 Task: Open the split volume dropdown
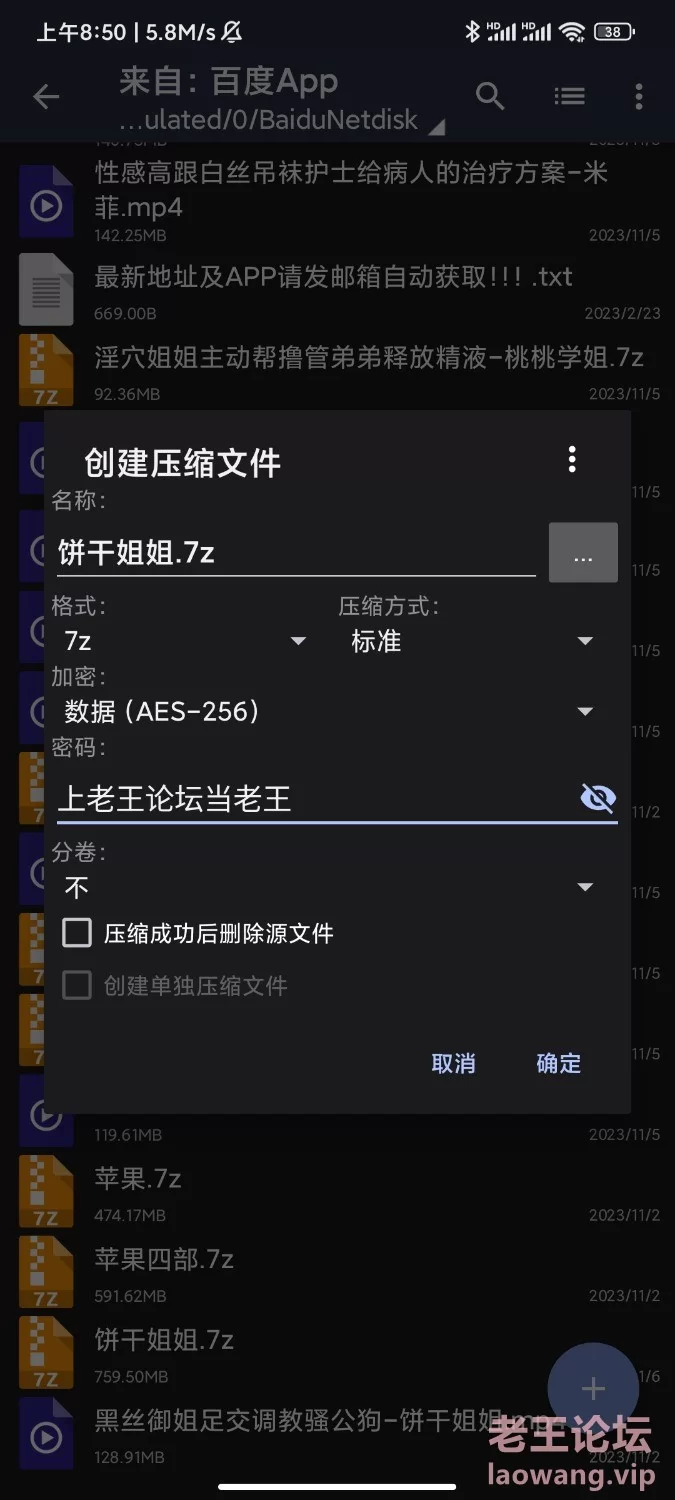pyautogui.click(x=328, y=887)
